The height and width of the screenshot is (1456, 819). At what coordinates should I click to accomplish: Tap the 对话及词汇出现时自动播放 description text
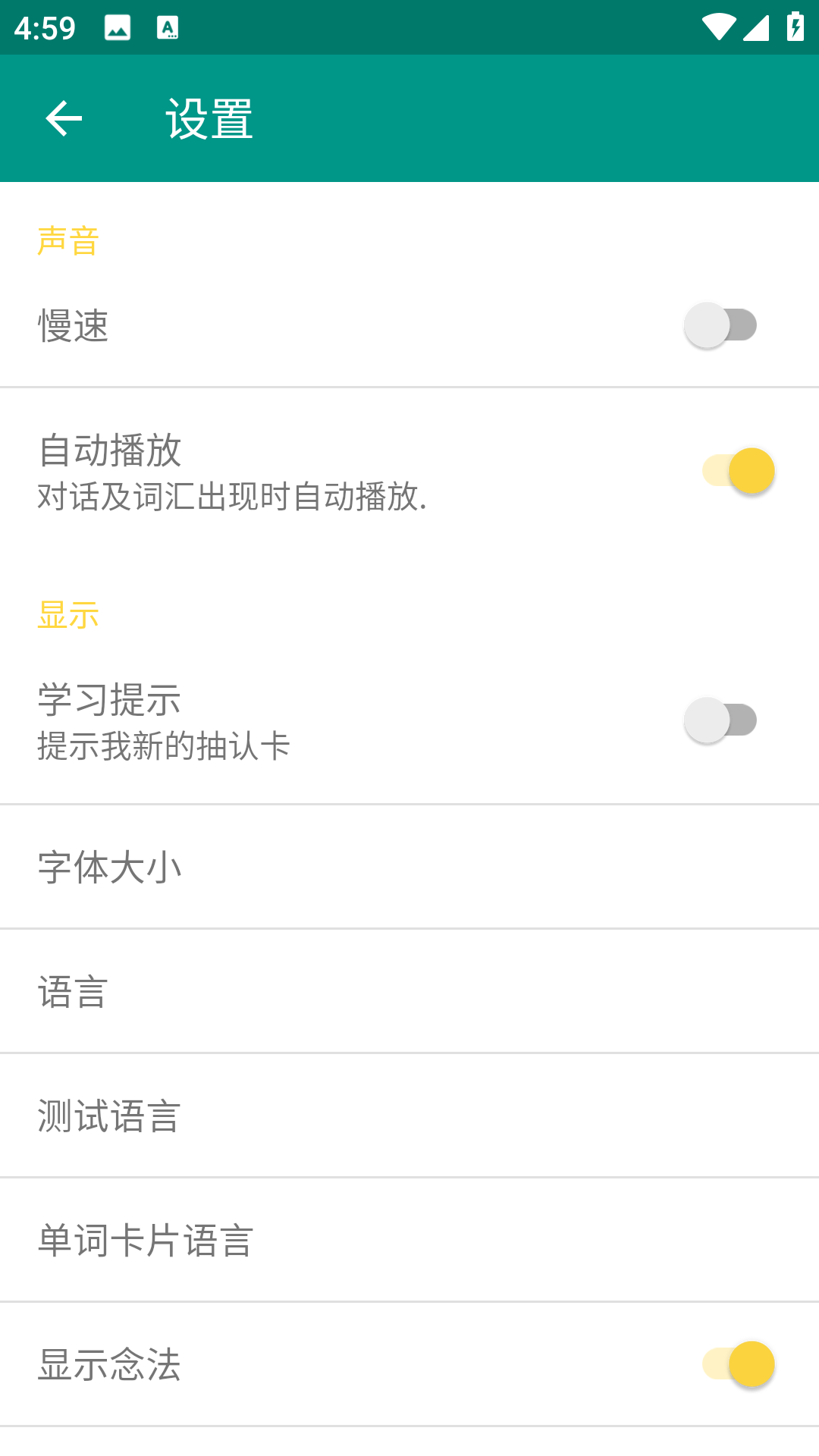[231, 497]
